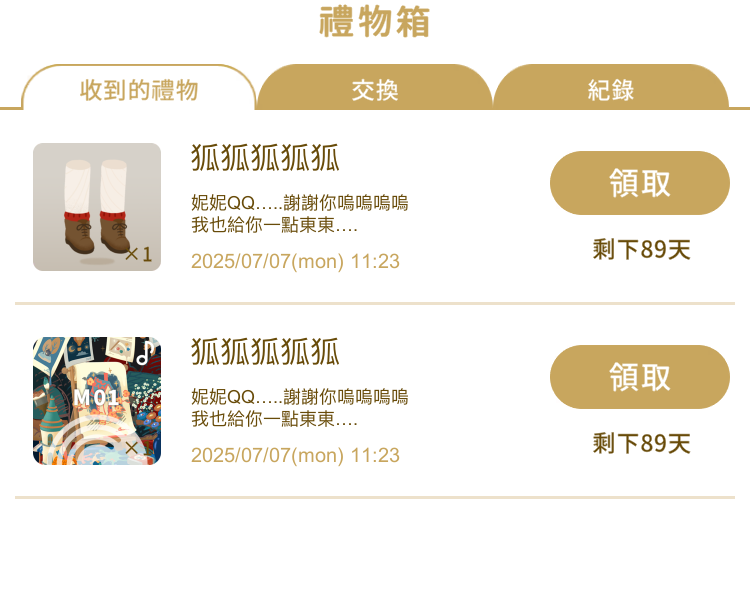Claim the music item gift with 領取
This screenshot has height=598, width=750.
pyautogui.click(x=640, y=377)
